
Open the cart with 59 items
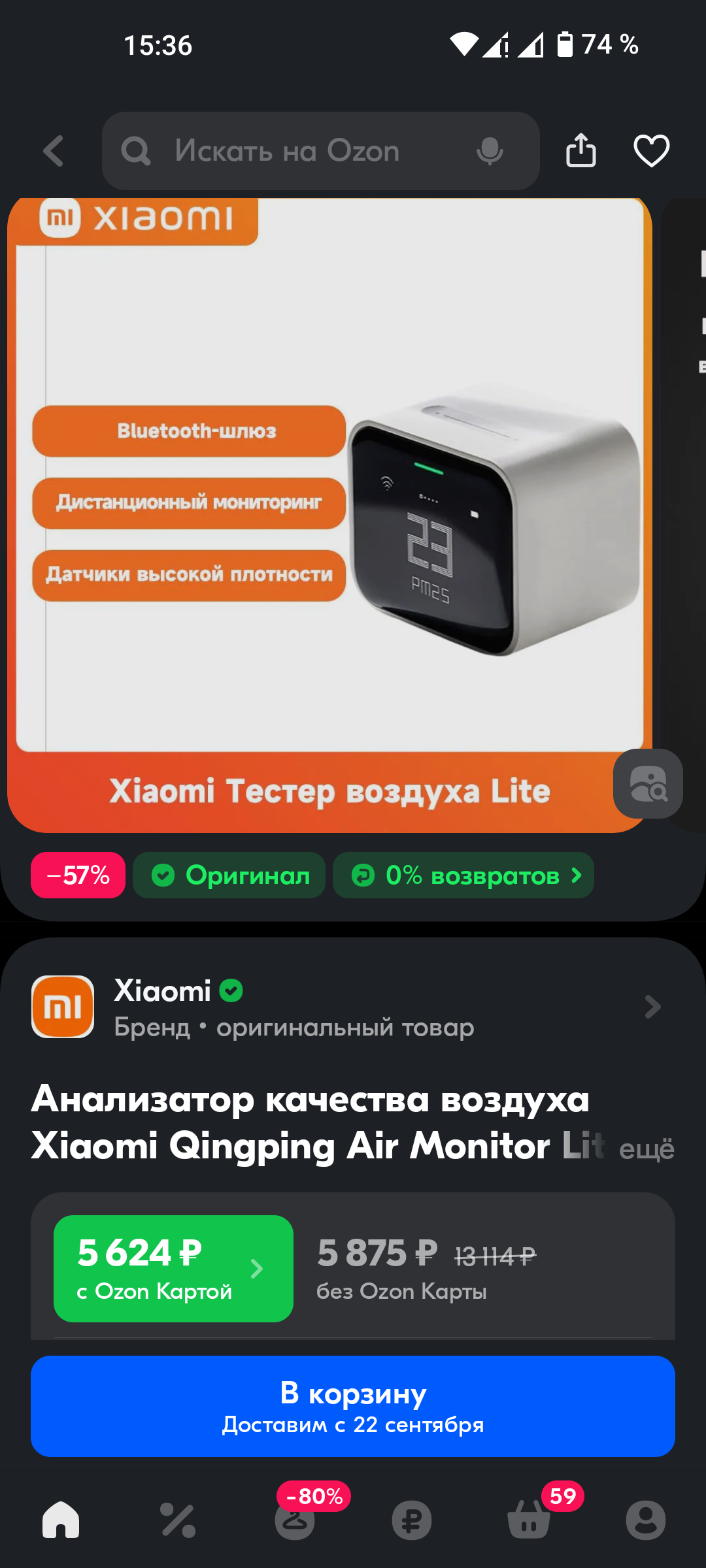(x=529, y=1520)
